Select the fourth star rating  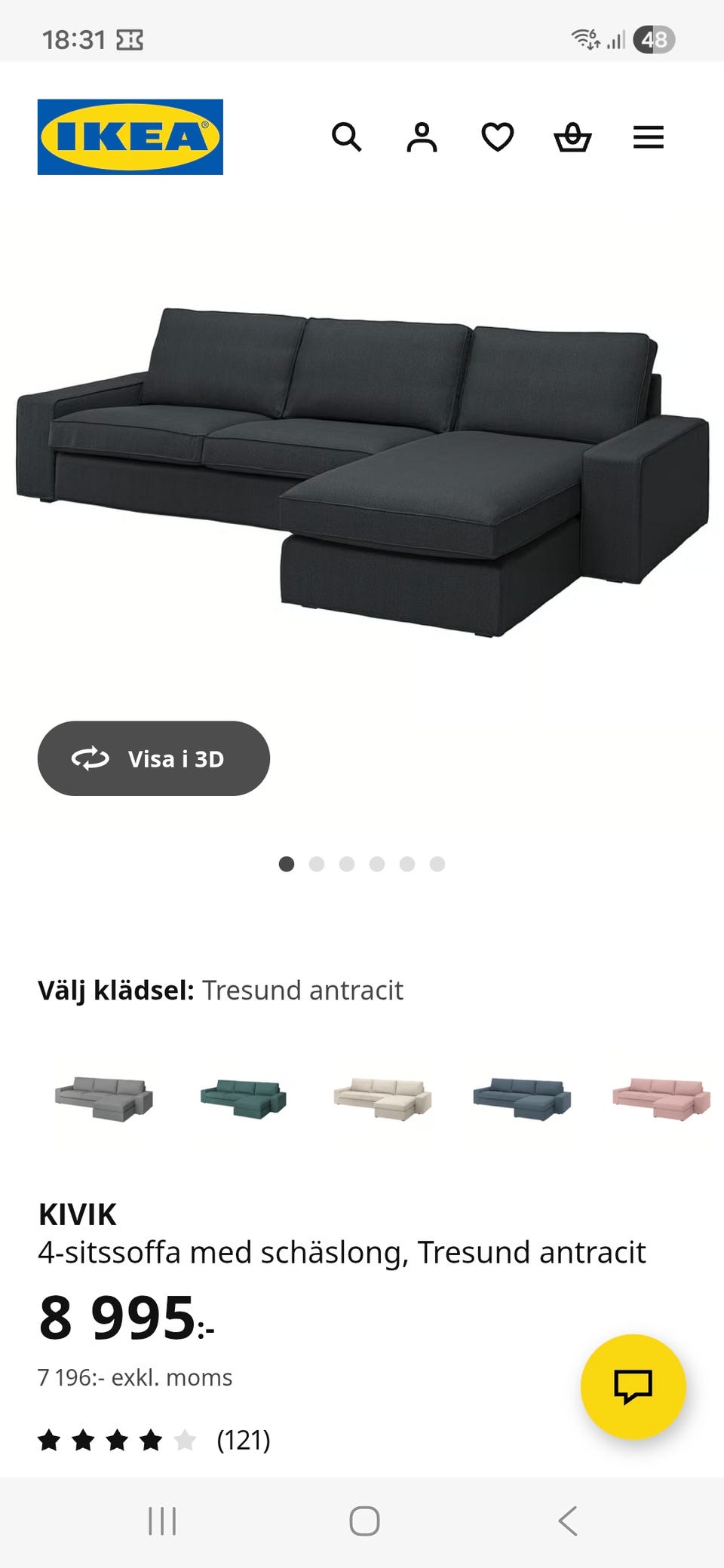(x=151, y=1440)
